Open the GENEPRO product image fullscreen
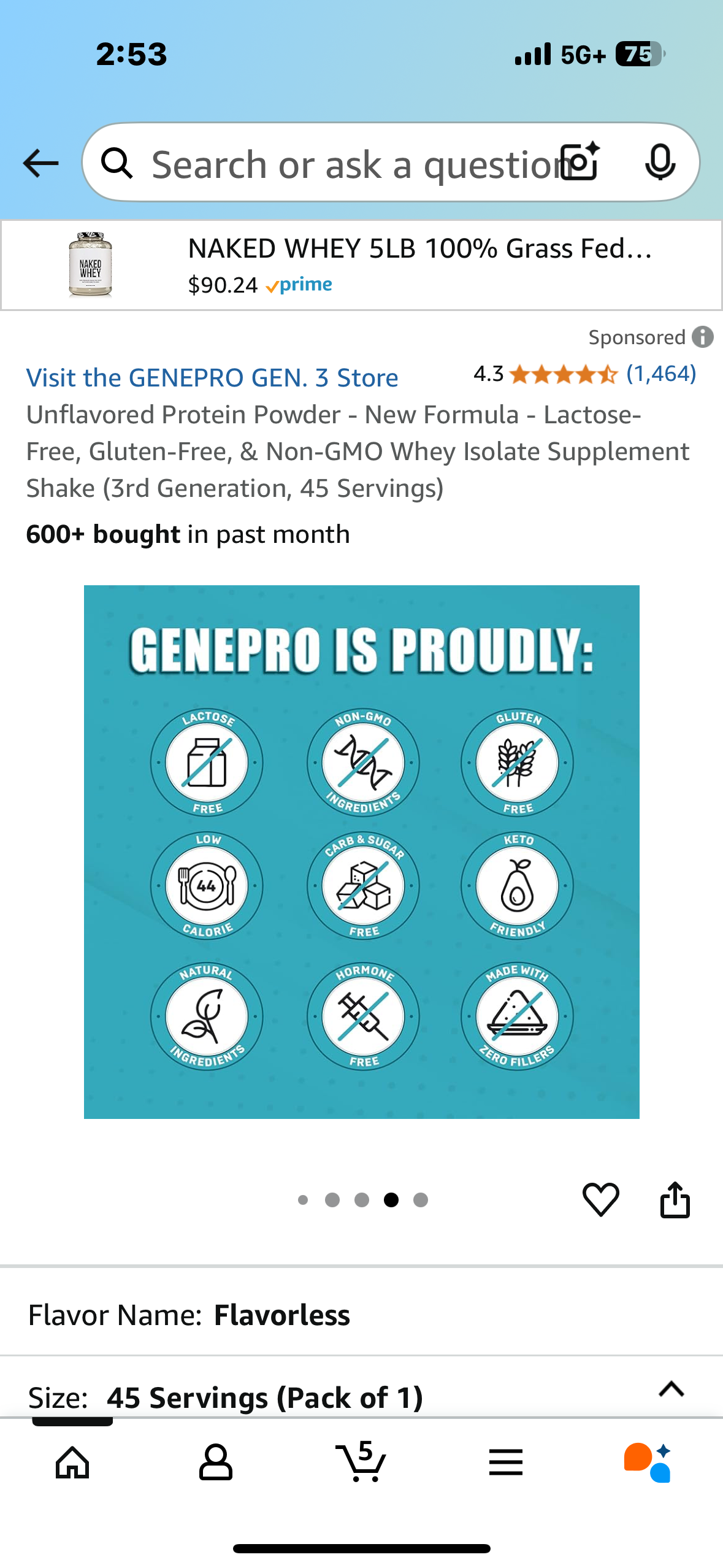The width and height of the screenshot is (723, 1568). 361,851
